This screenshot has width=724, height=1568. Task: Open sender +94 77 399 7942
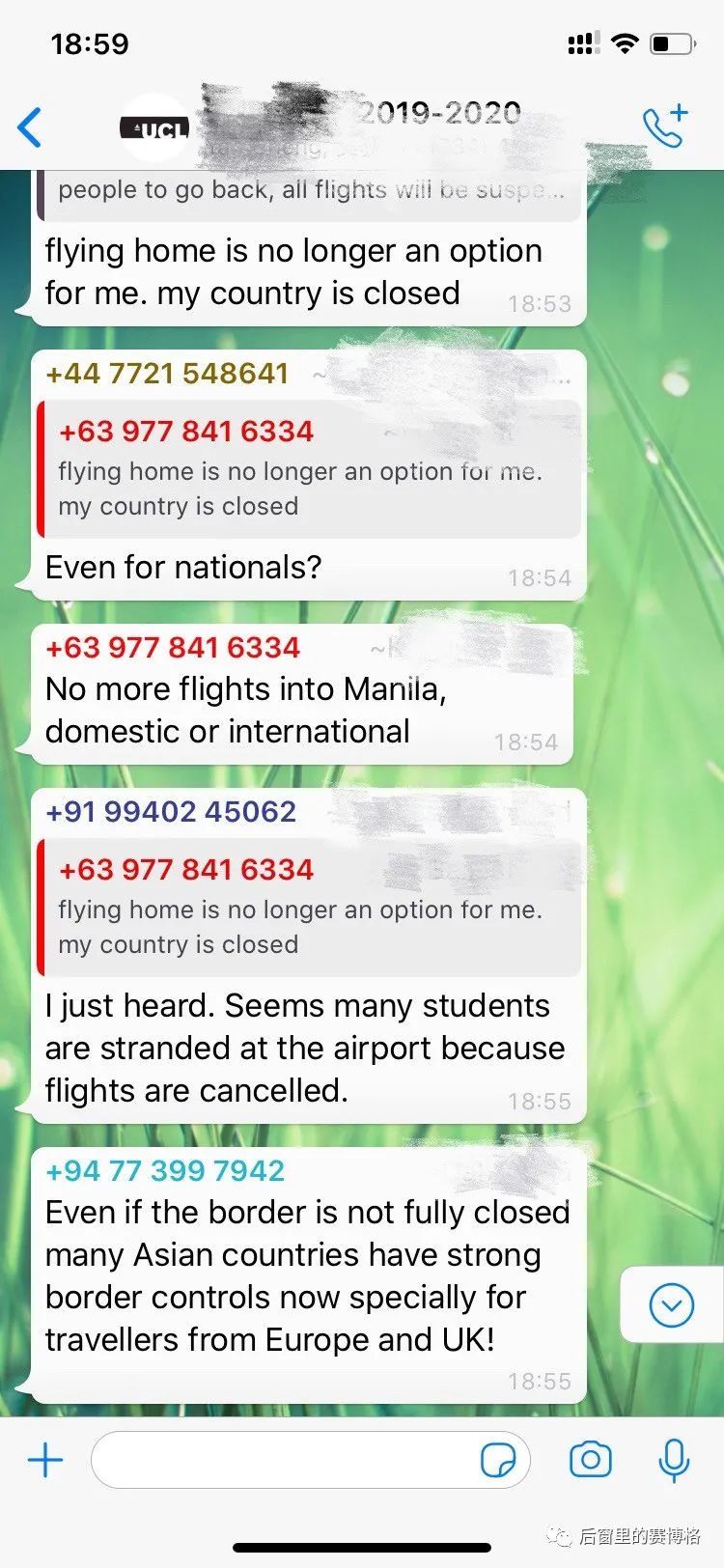165,1170
